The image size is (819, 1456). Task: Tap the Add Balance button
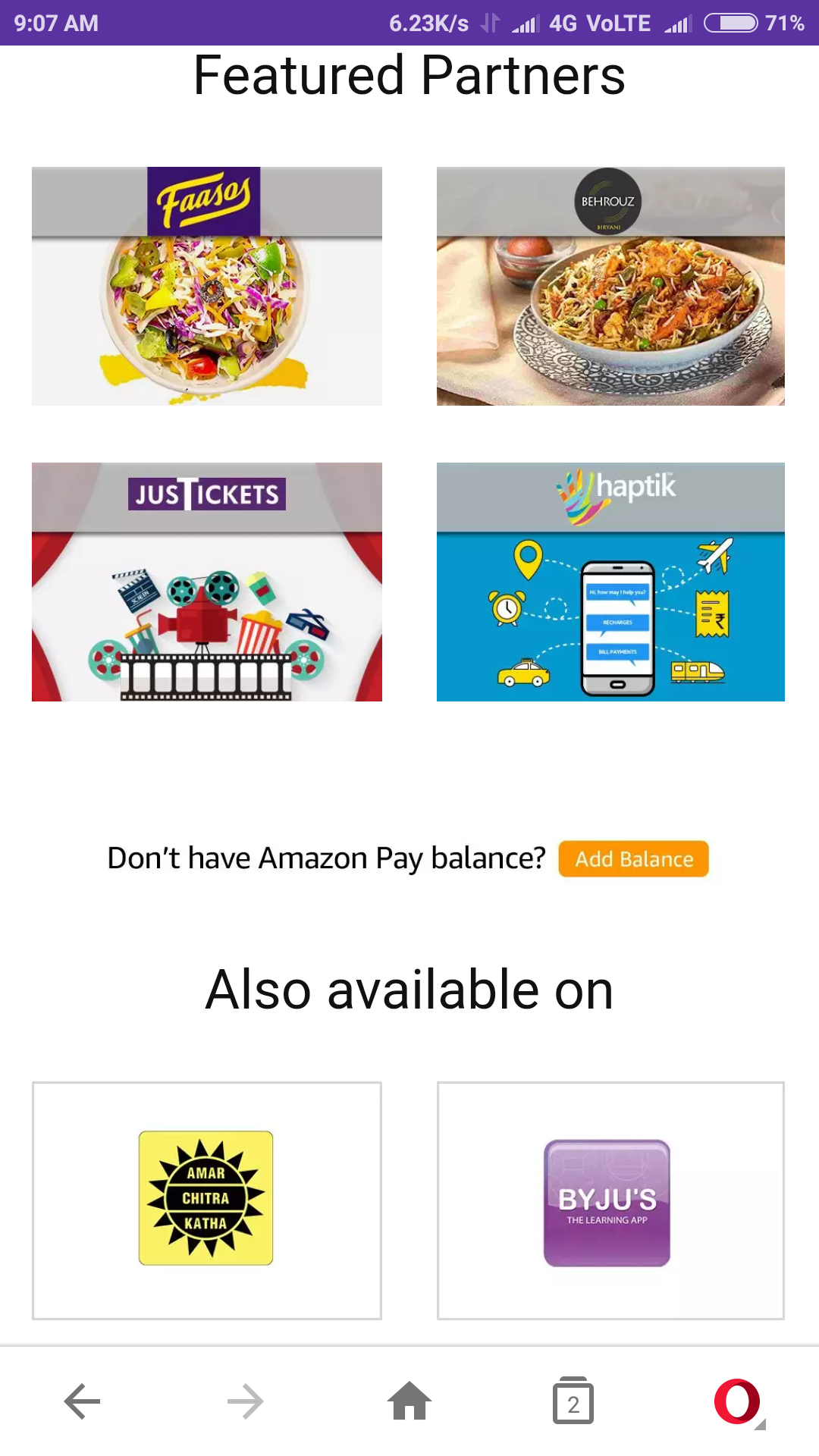click(633, 858)
